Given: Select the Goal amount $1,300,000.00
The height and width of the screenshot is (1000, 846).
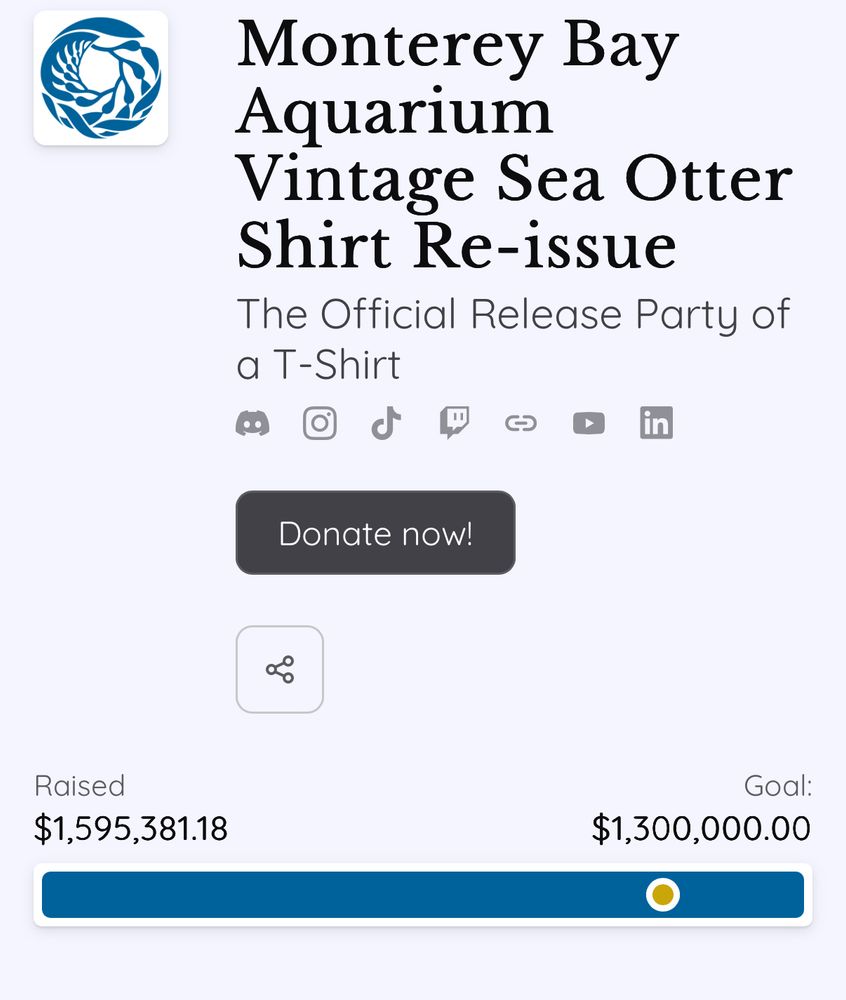Looking at the screenshot, I should 703,828.
